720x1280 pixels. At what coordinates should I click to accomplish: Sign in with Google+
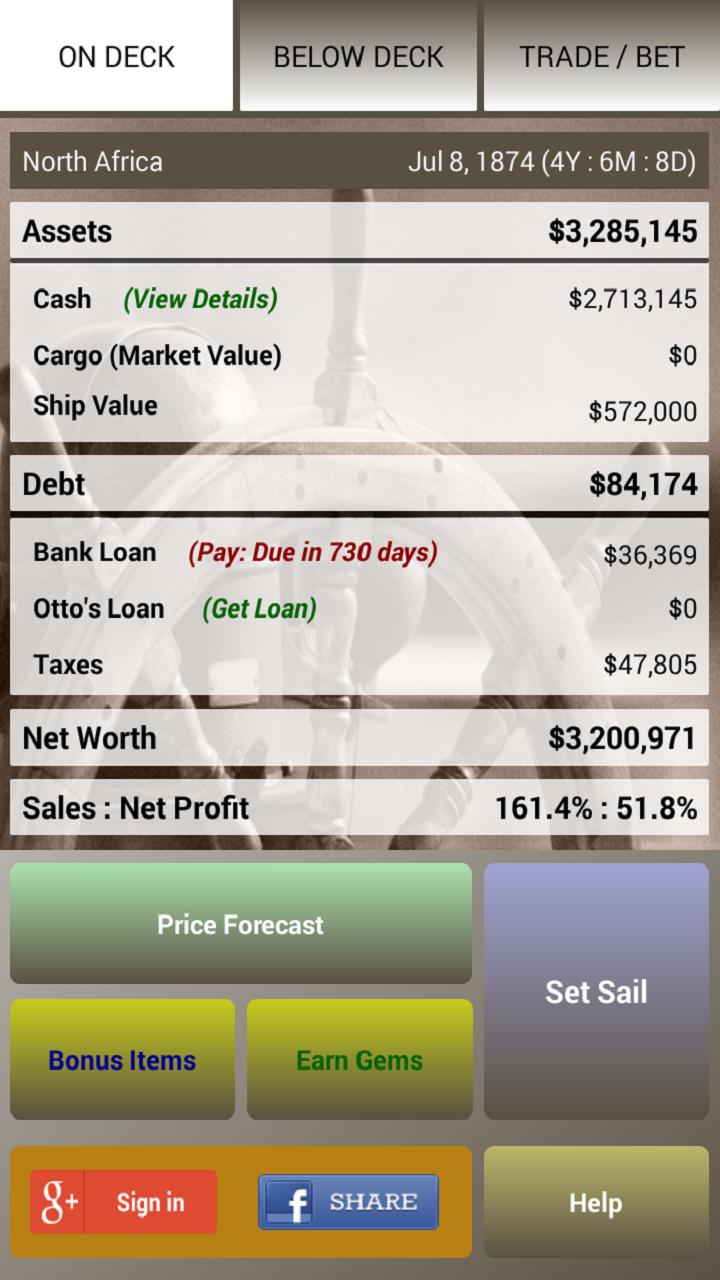(123, 1202)
